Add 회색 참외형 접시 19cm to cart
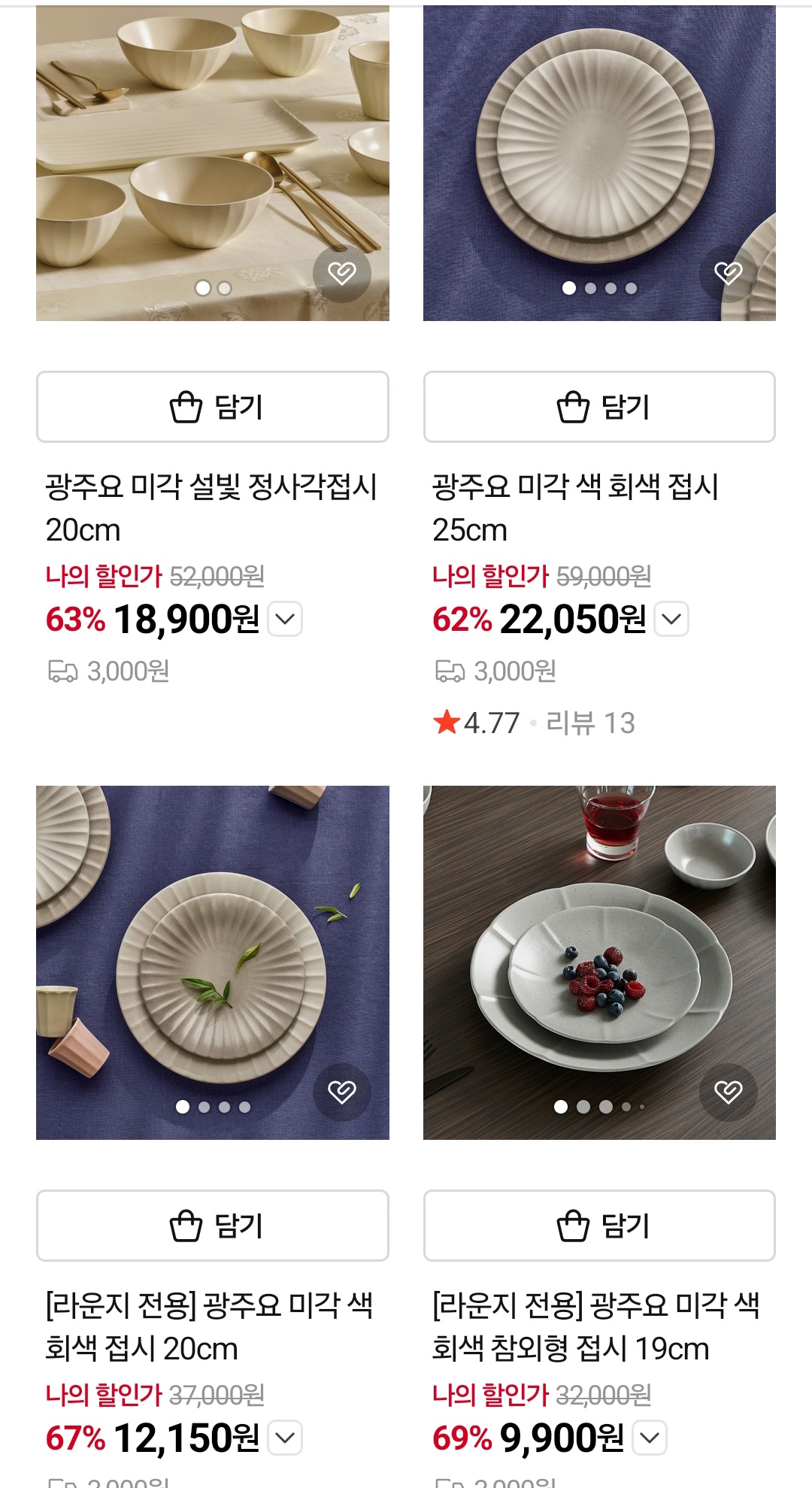 (599, 1226)
